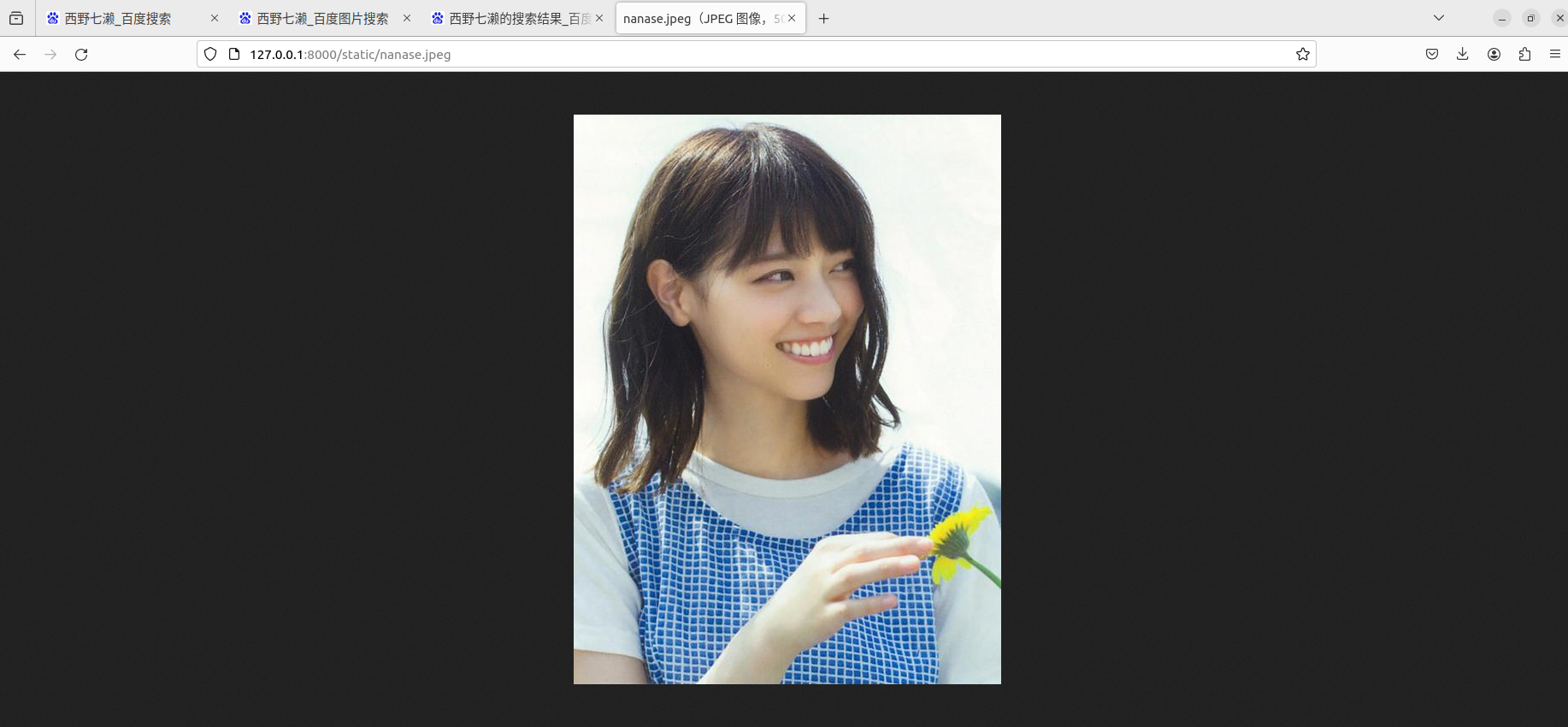Bookmark this page with the star
Viewport: 1568px width, 727px height.
tap(1302, 54)
